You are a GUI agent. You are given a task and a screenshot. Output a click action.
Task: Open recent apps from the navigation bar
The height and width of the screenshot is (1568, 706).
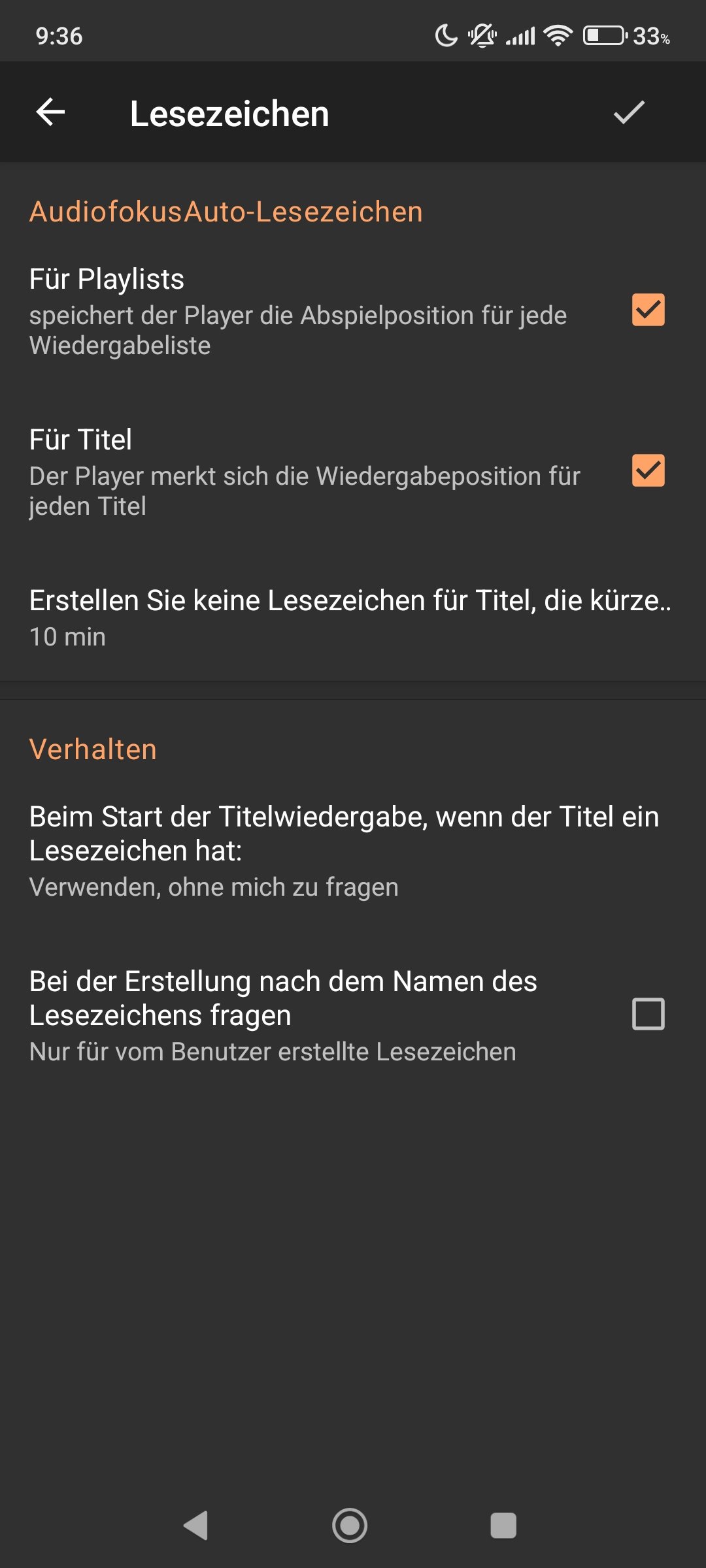(x=503, y=1526)
